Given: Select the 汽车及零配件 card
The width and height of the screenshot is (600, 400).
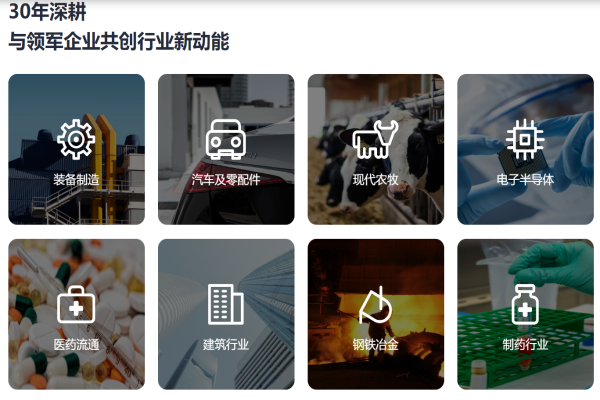Looking at the screenshot, I should coord(226,150).
